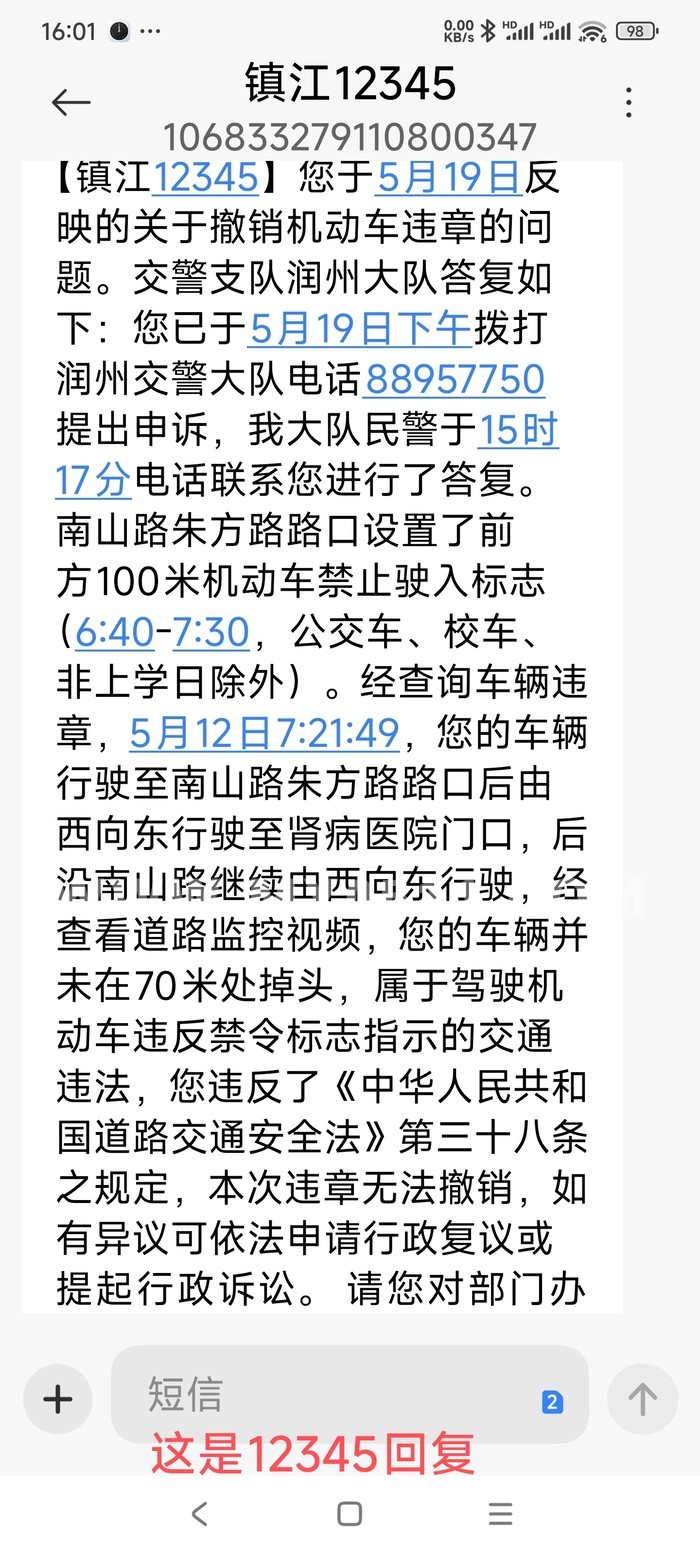Tap the 6:40 time link
This screenshot has width=700, height=1556.
[114, 632]
